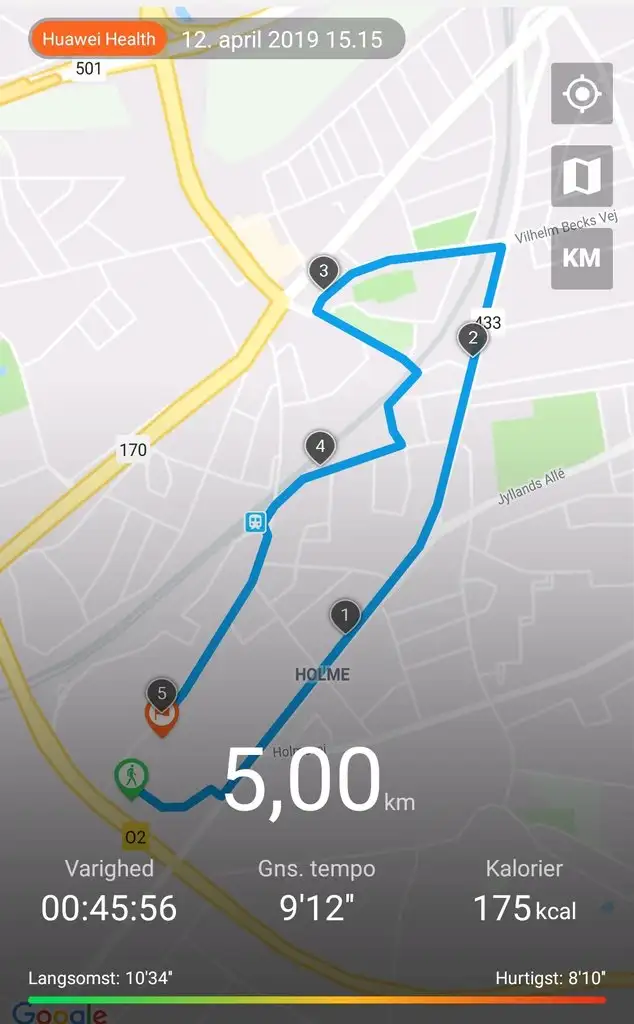Change map type with the map icon

[581, 176]
